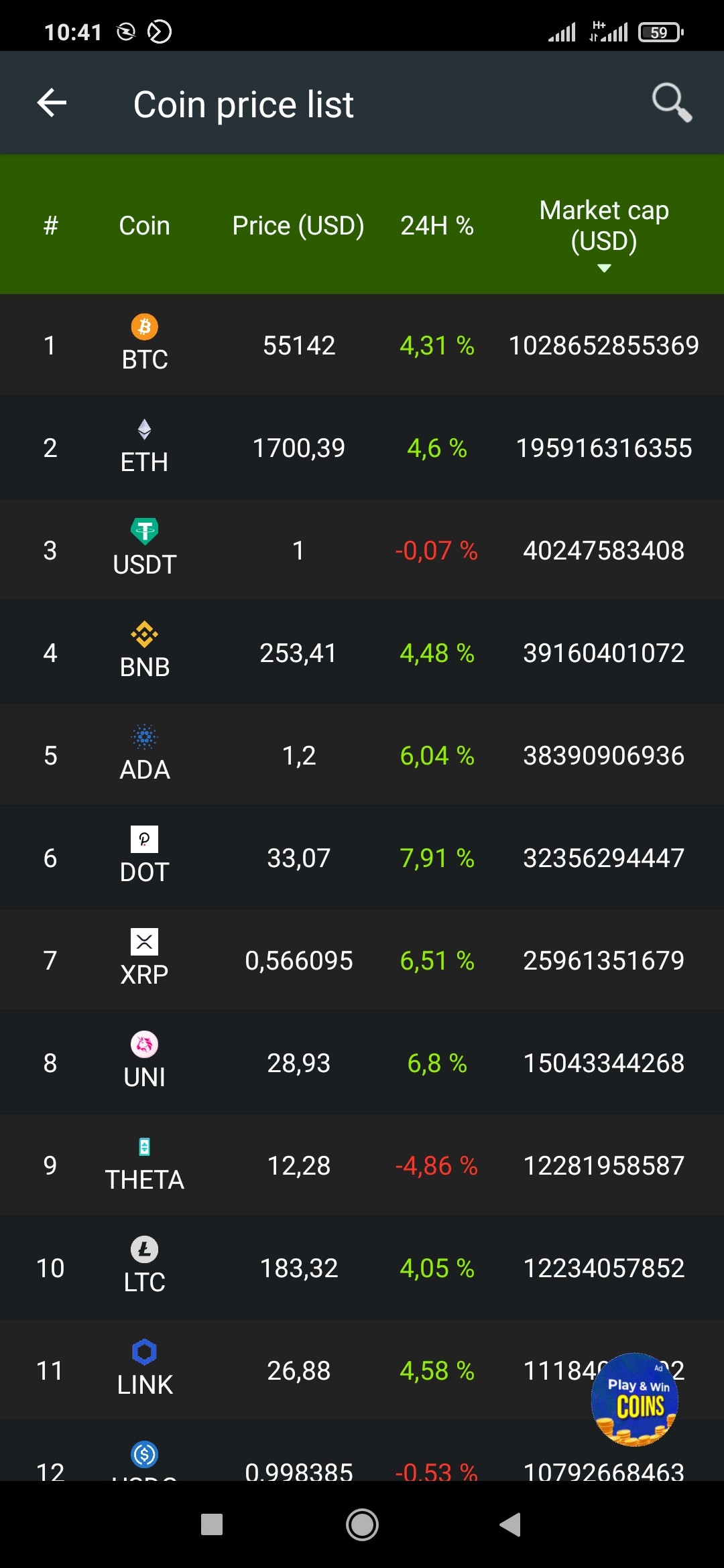Select the XRP row

coord(362,960)
